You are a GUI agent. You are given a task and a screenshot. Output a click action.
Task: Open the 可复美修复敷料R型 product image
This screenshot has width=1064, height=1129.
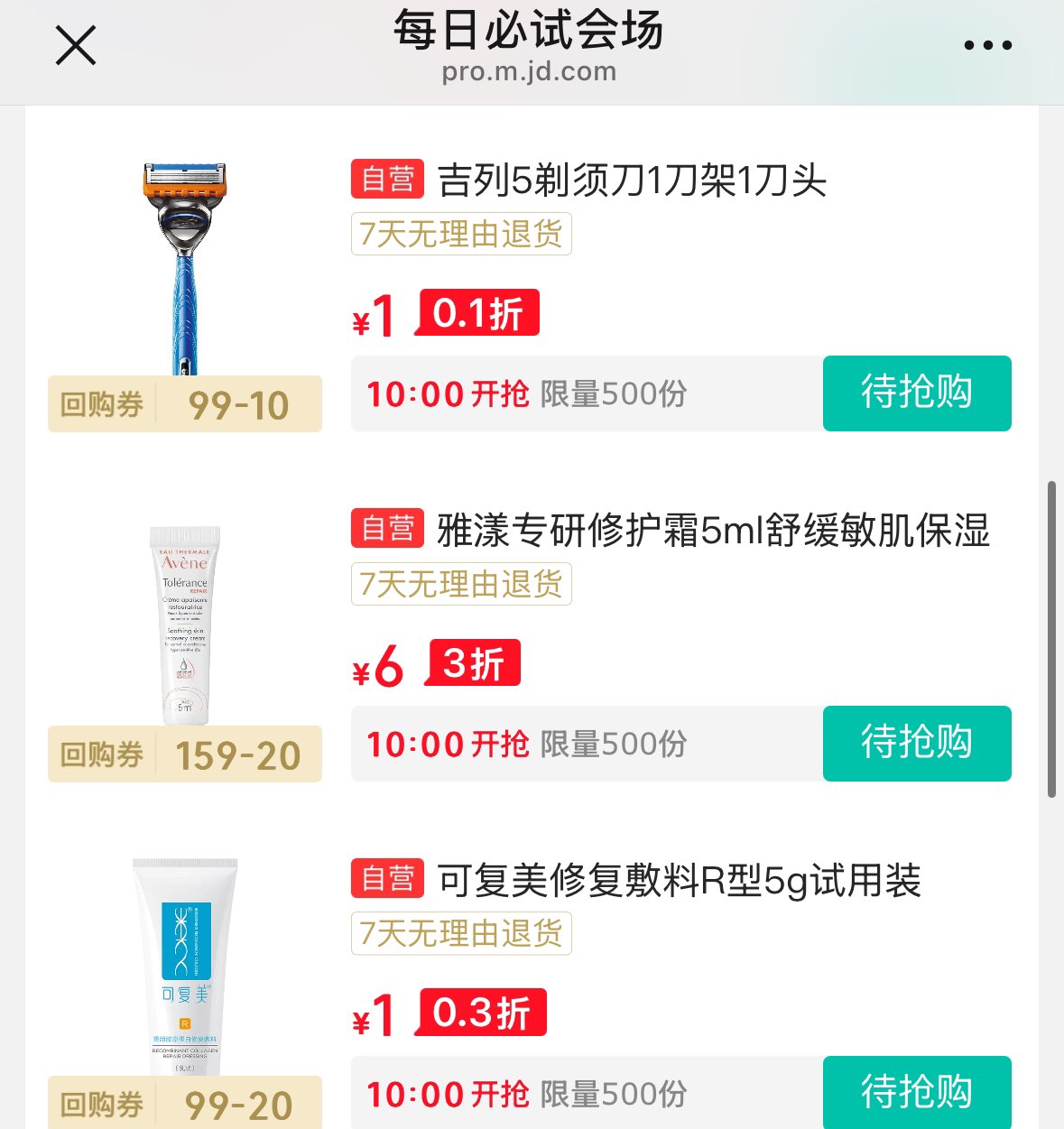185,966
